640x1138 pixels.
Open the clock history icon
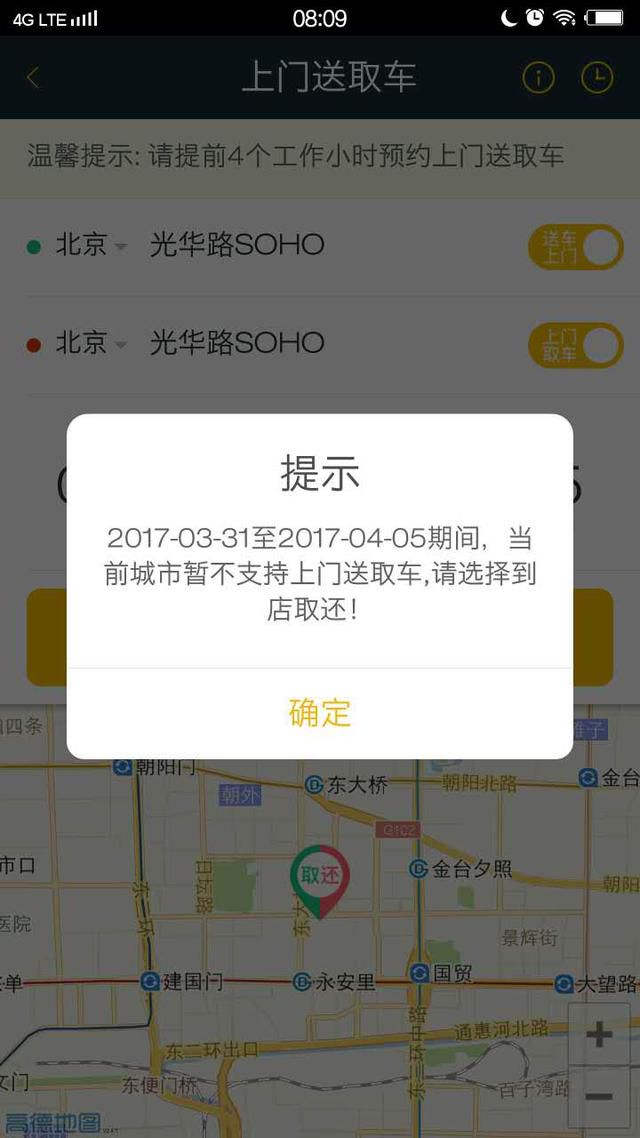(597, 78)
